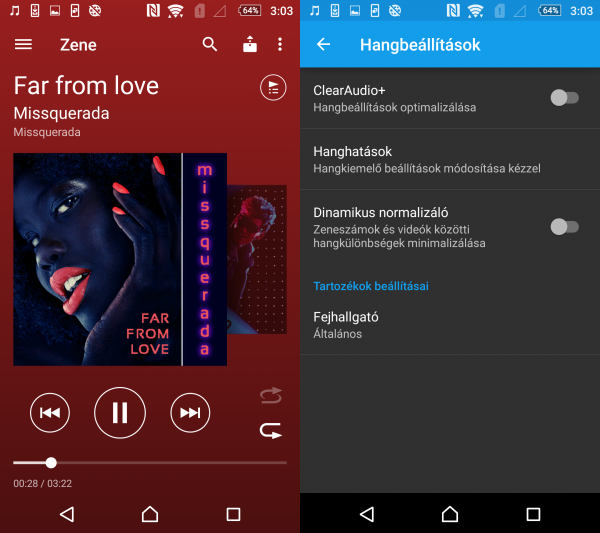Tap the cast icon in Zene toolbar

click(249, 45)
